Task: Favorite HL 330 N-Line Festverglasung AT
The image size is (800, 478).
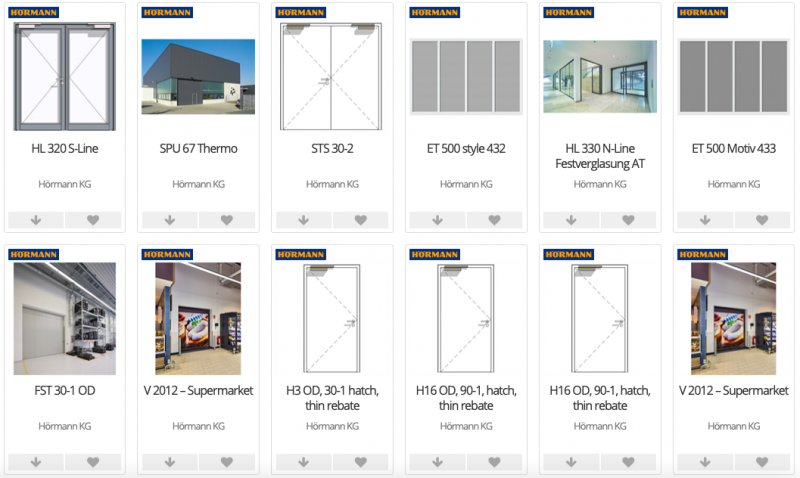Action: [x=628, y=220]
